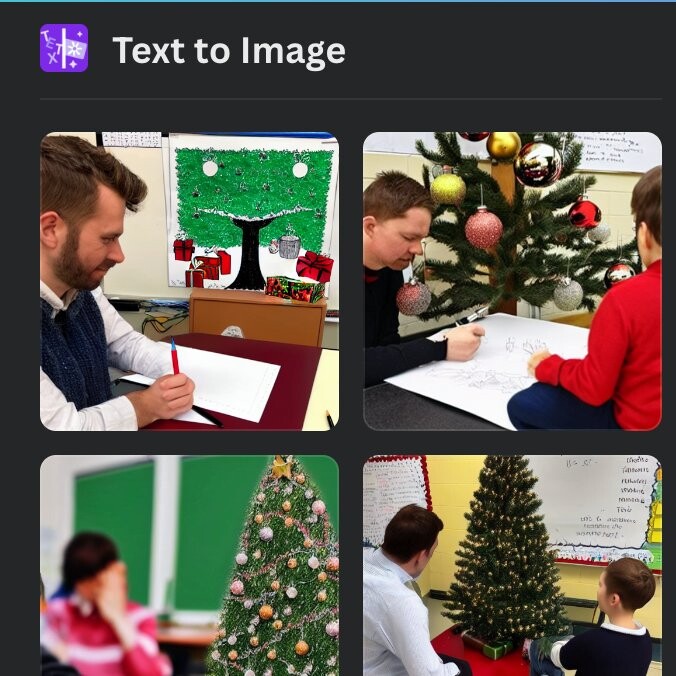Select the image with ornaments and red-sweater boy
The image size is (676, 676).
pos(511,281)
